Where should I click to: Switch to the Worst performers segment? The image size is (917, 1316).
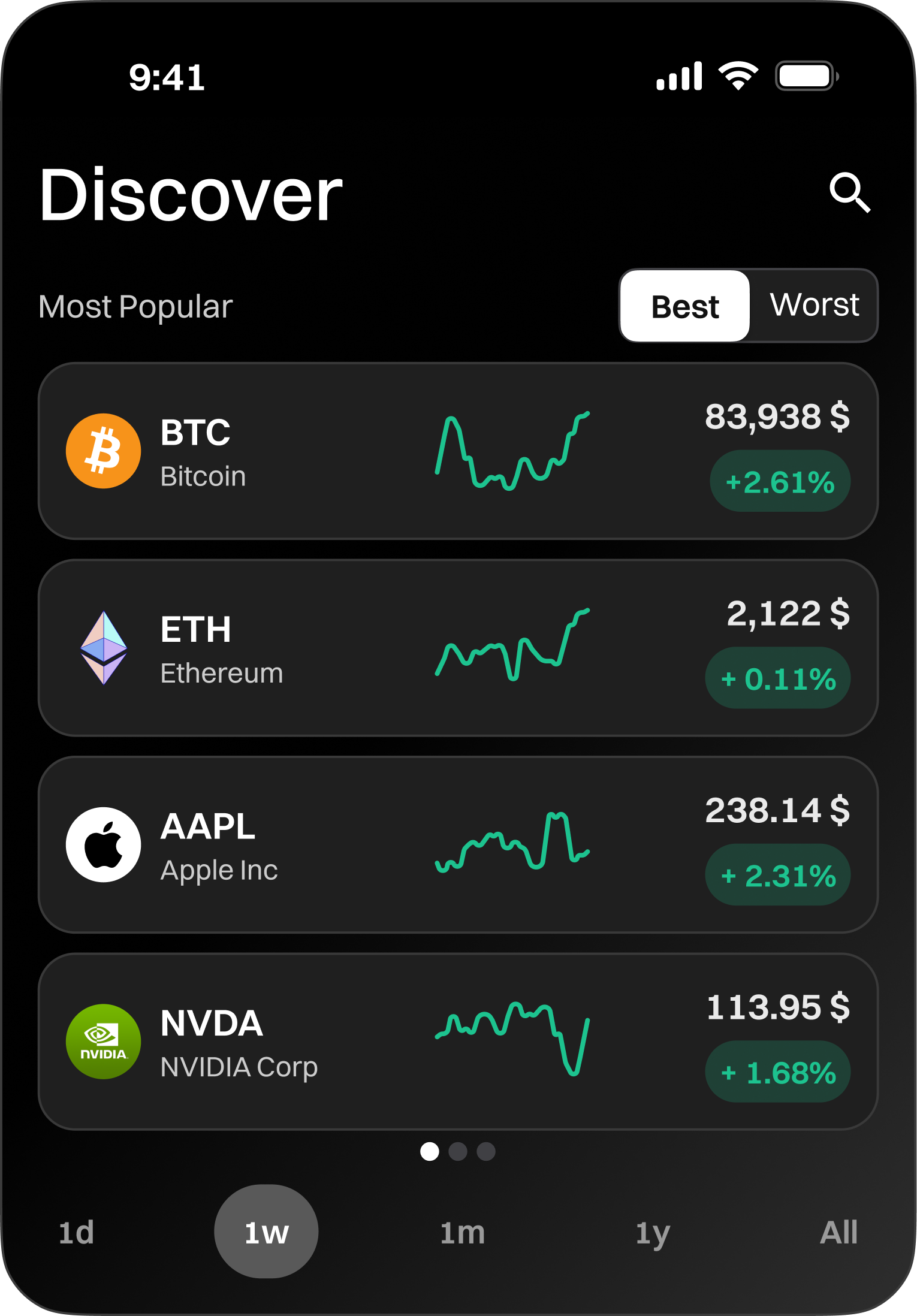coord(814,305)
